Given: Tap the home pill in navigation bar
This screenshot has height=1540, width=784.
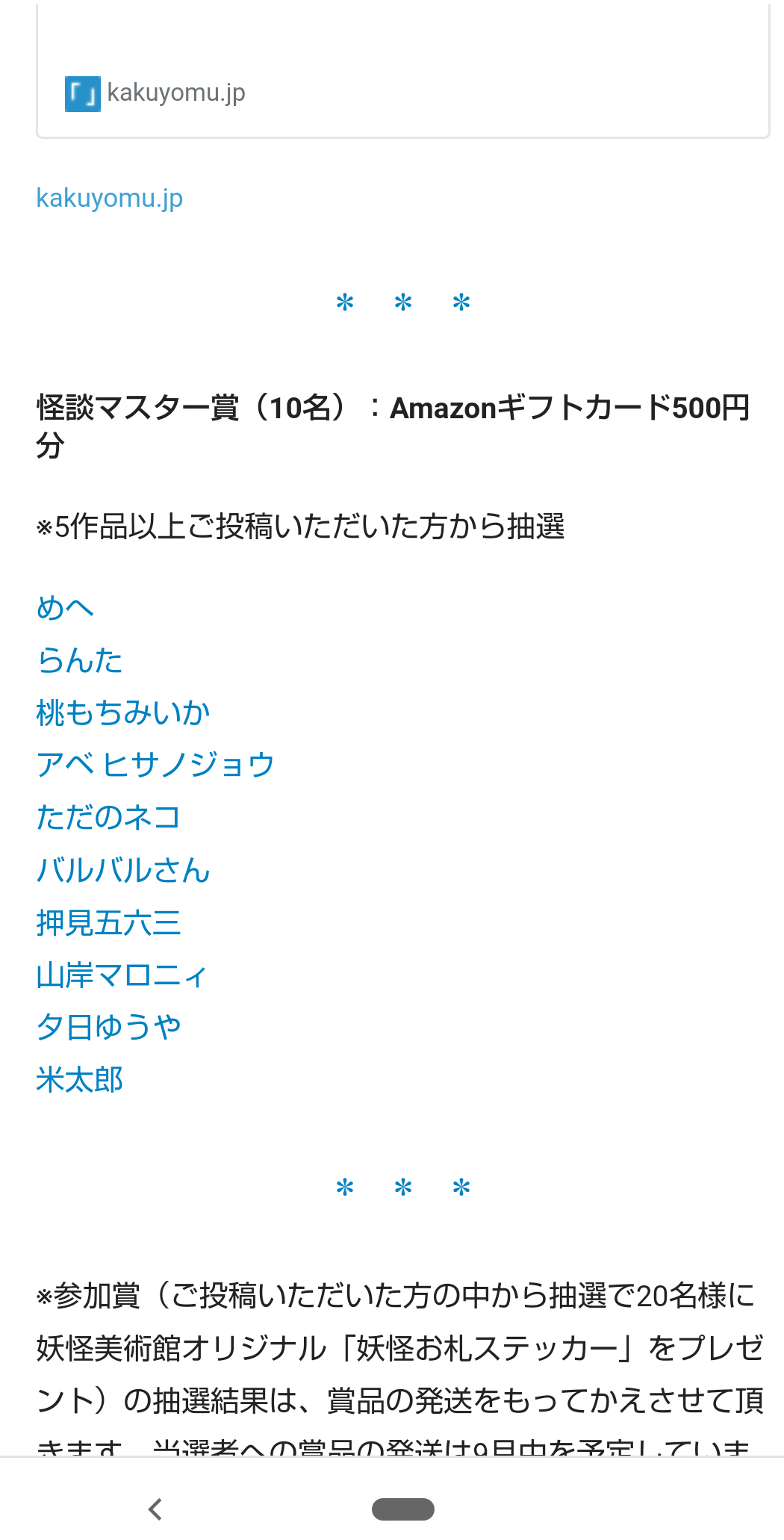Looking at the screenshot, I should point(402,1509).
